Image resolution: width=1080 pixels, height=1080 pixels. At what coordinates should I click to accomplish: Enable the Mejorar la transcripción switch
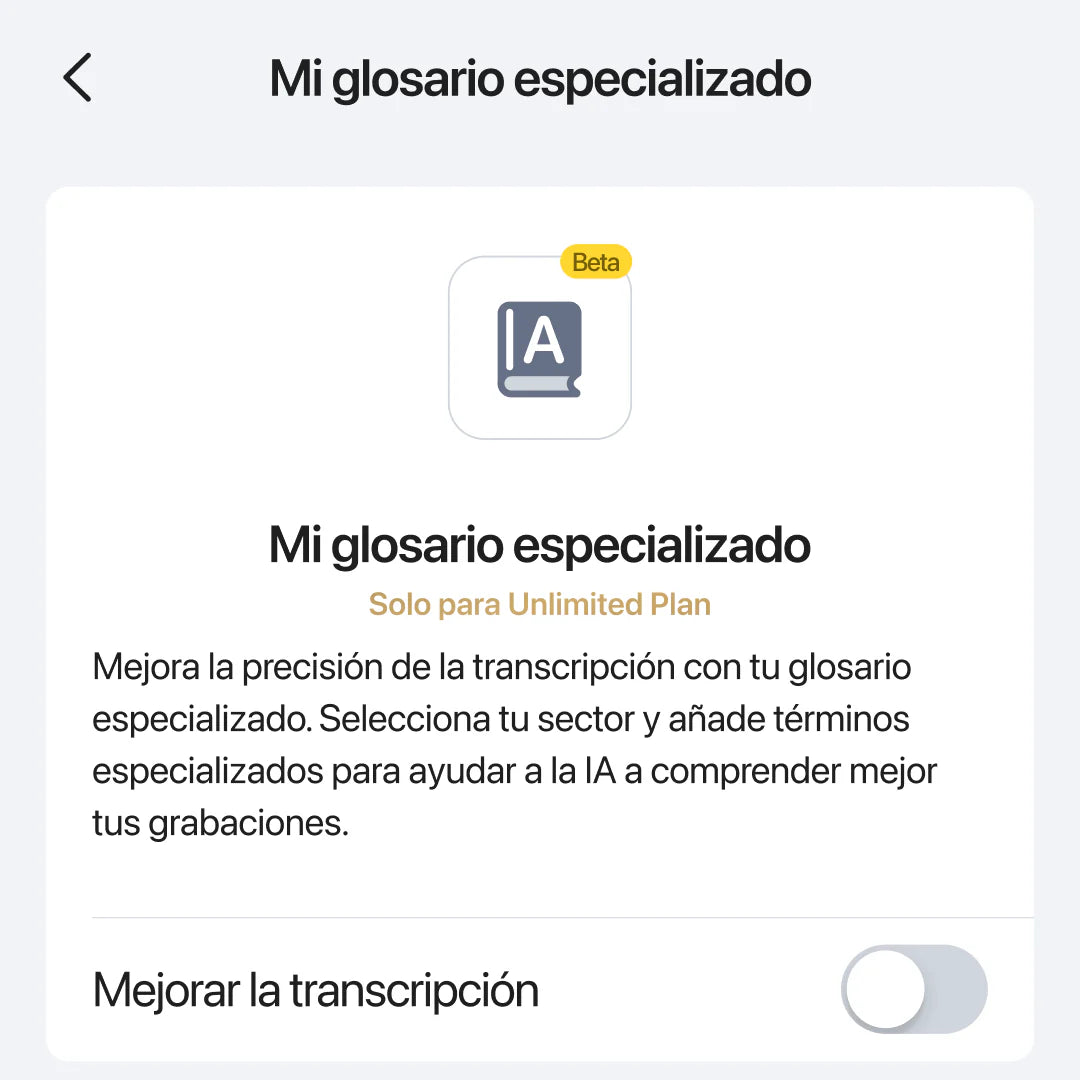tap(913, 989)
